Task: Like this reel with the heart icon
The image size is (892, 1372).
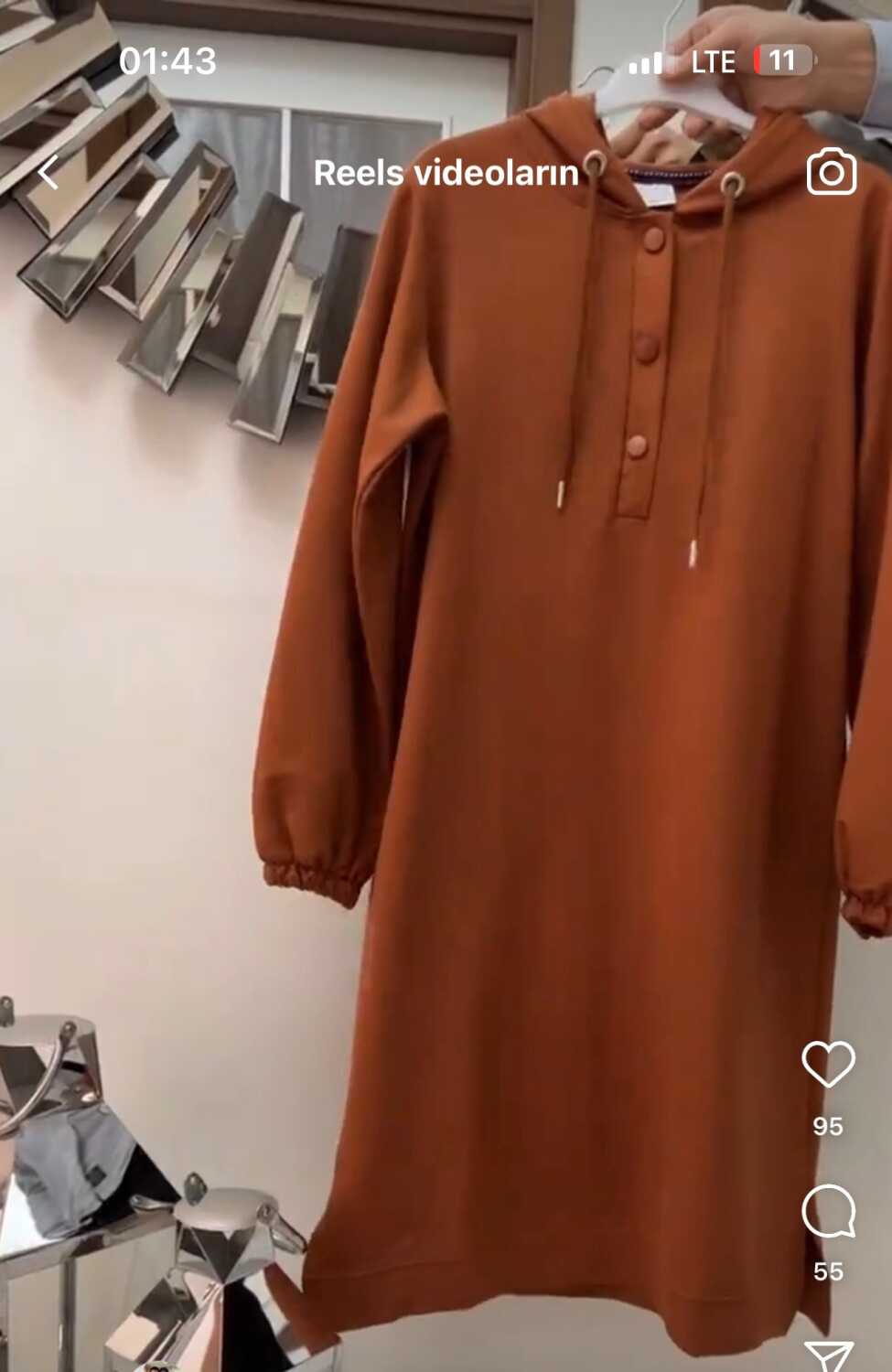Action: (x=828, y=1064)
